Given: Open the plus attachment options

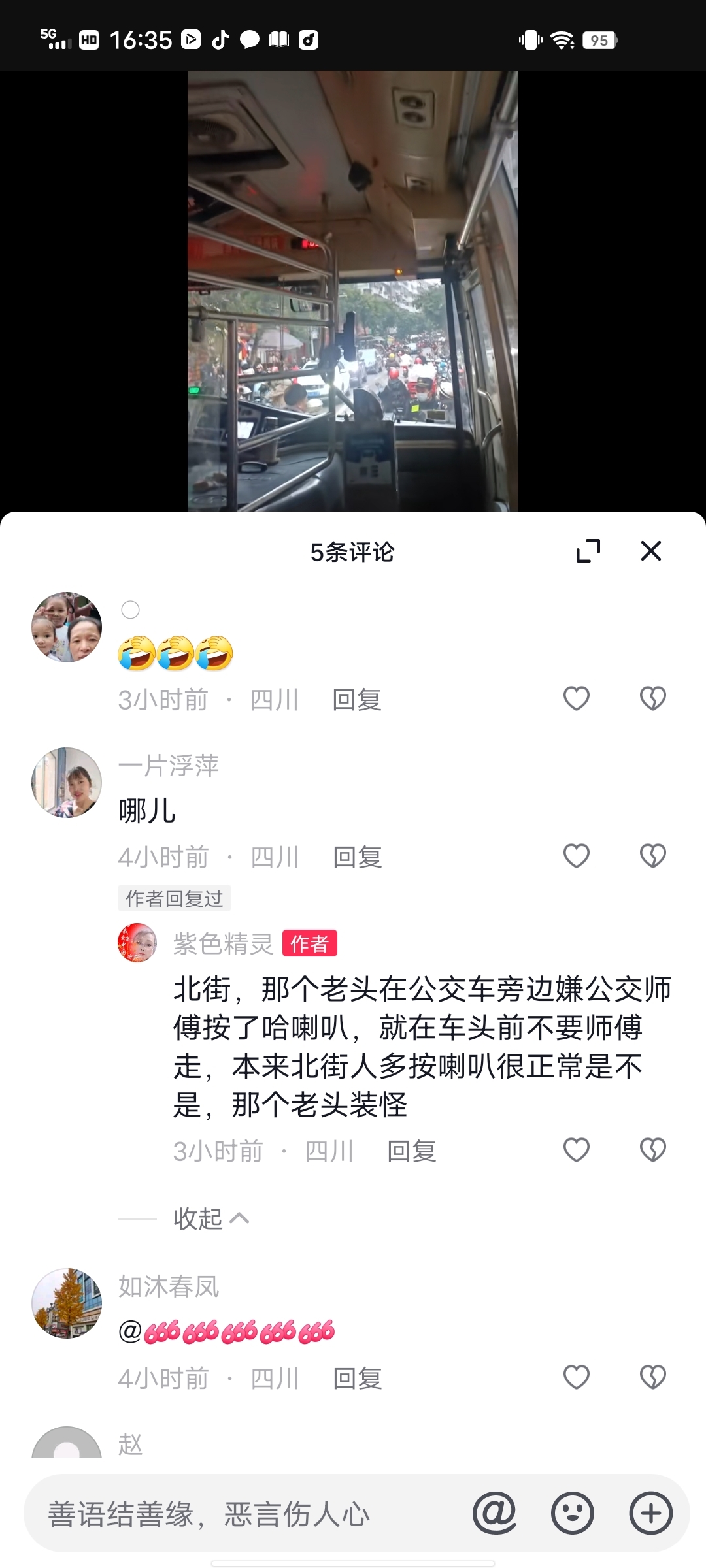Looking at the screenshot, I should [x=650, y=1513].
